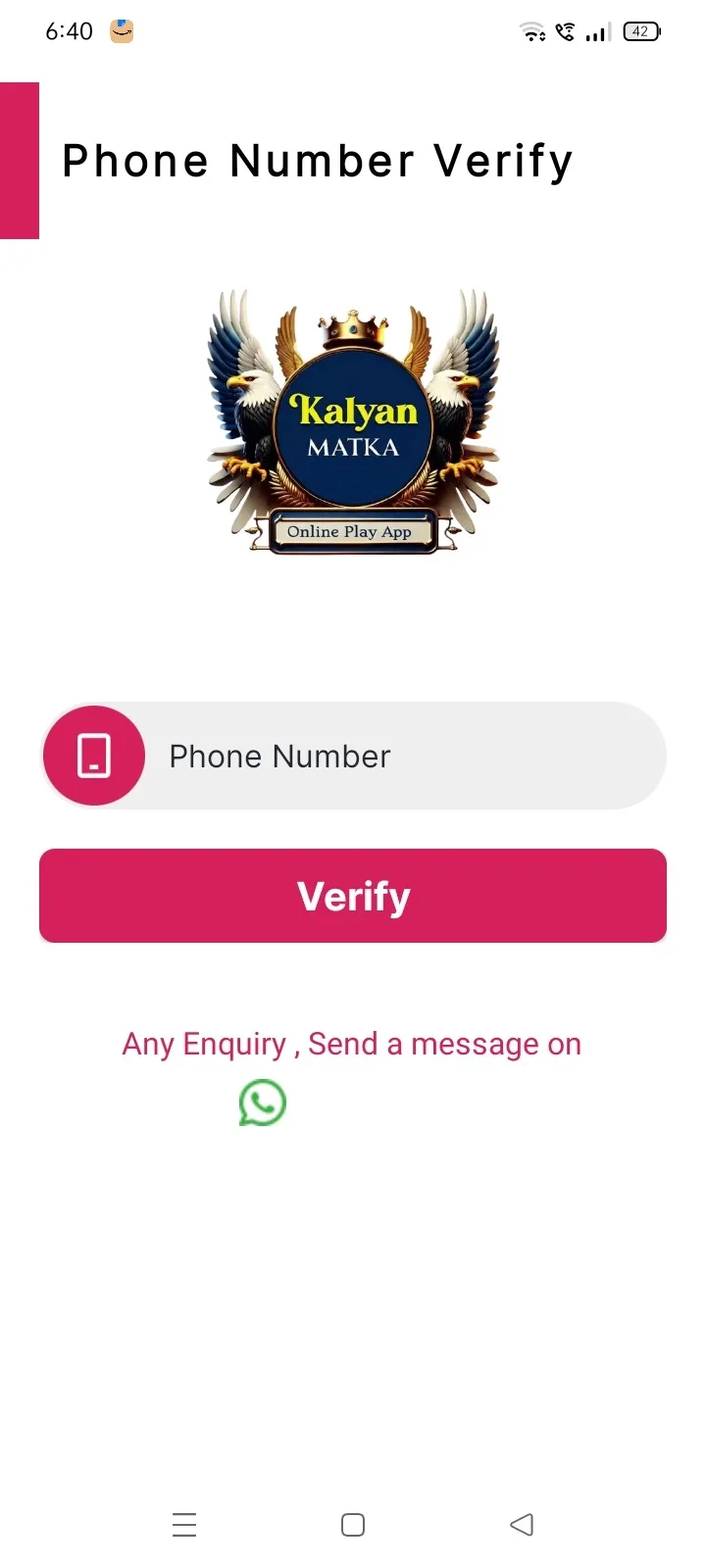Tap the Verify button
706x1568 pixels.
click(353, 896)
